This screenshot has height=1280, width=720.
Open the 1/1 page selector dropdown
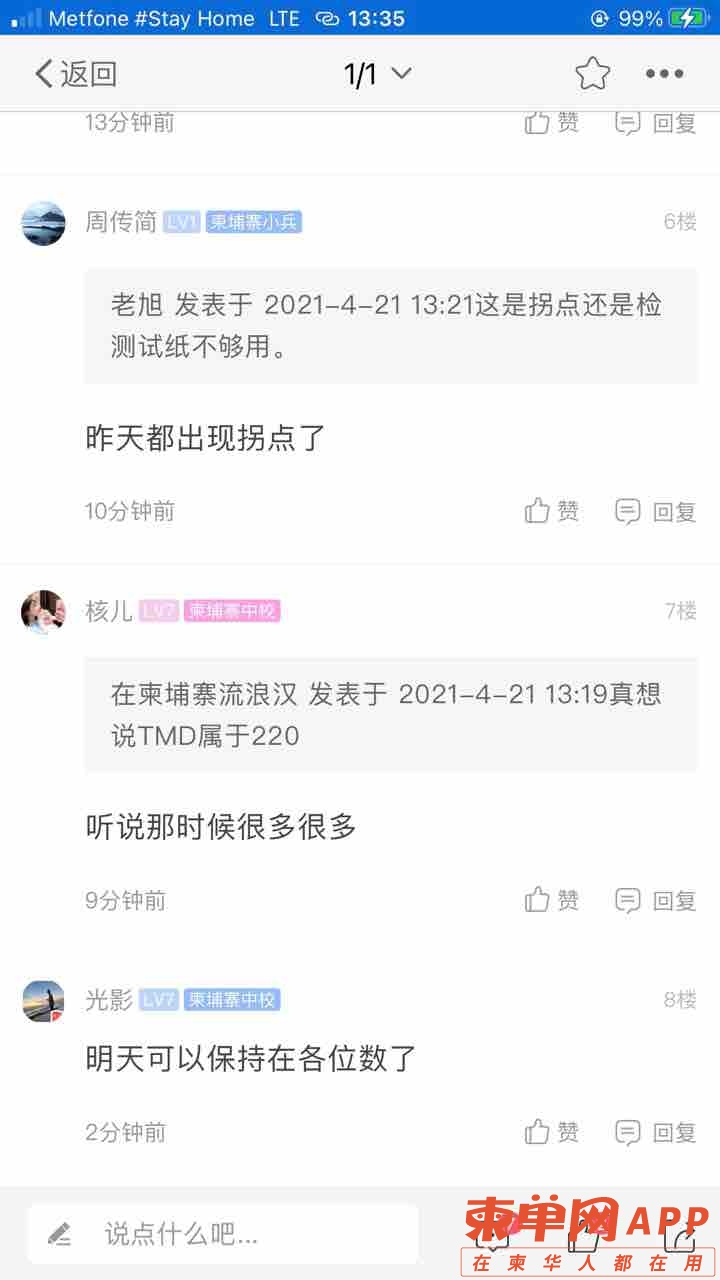(x=377, y=74)
